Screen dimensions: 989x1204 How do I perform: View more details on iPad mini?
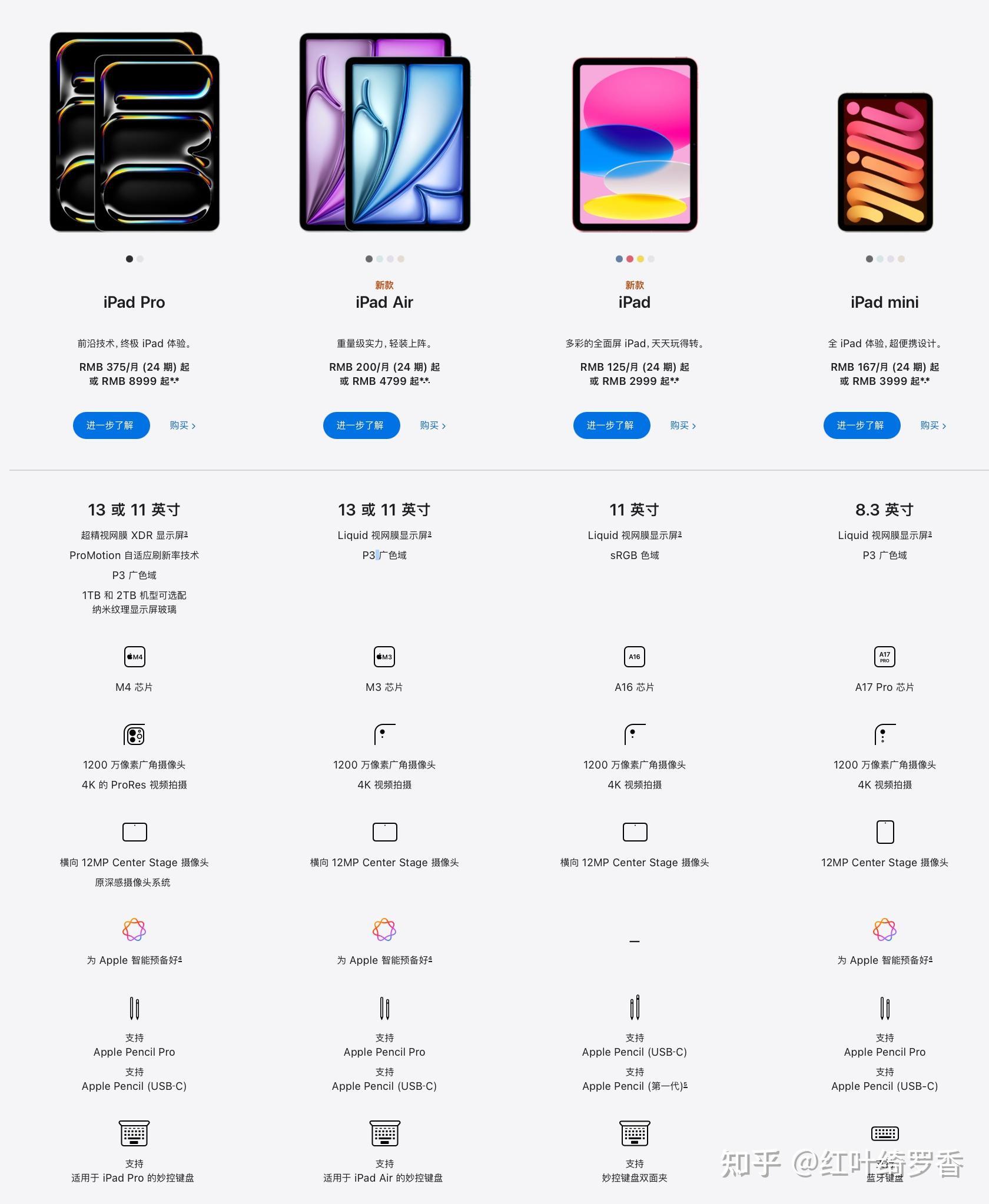861,425
